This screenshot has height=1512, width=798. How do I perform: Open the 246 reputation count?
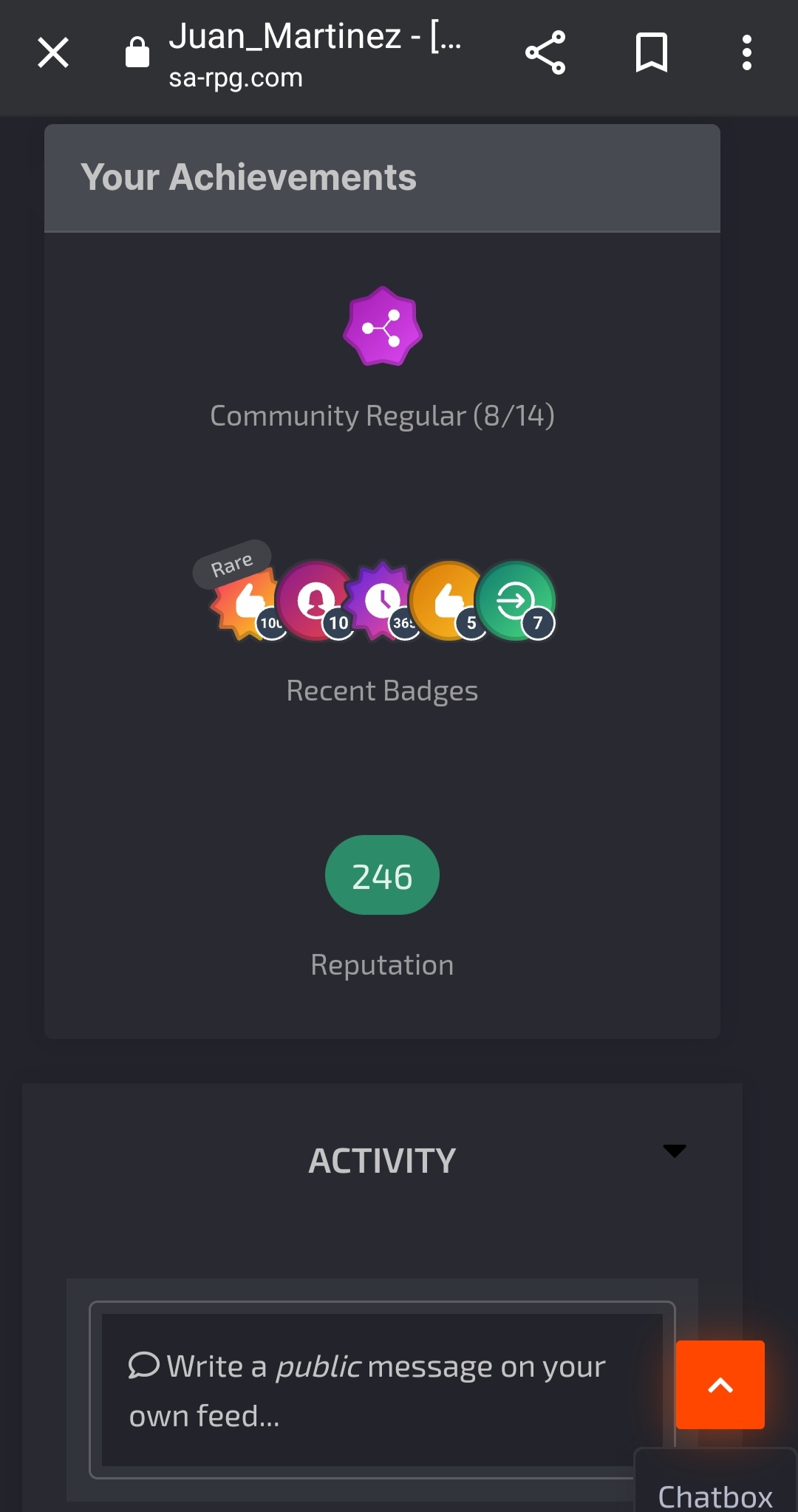(382, 875)
